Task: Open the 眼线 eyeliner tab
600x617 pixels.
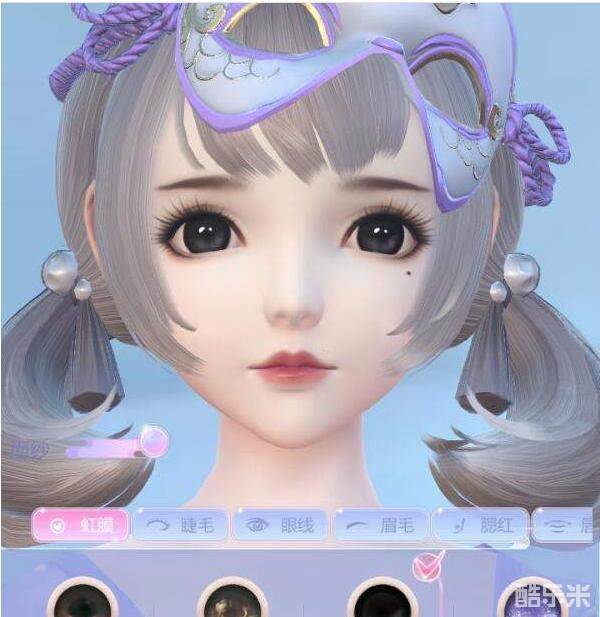Action: click(x=279, y=524)
